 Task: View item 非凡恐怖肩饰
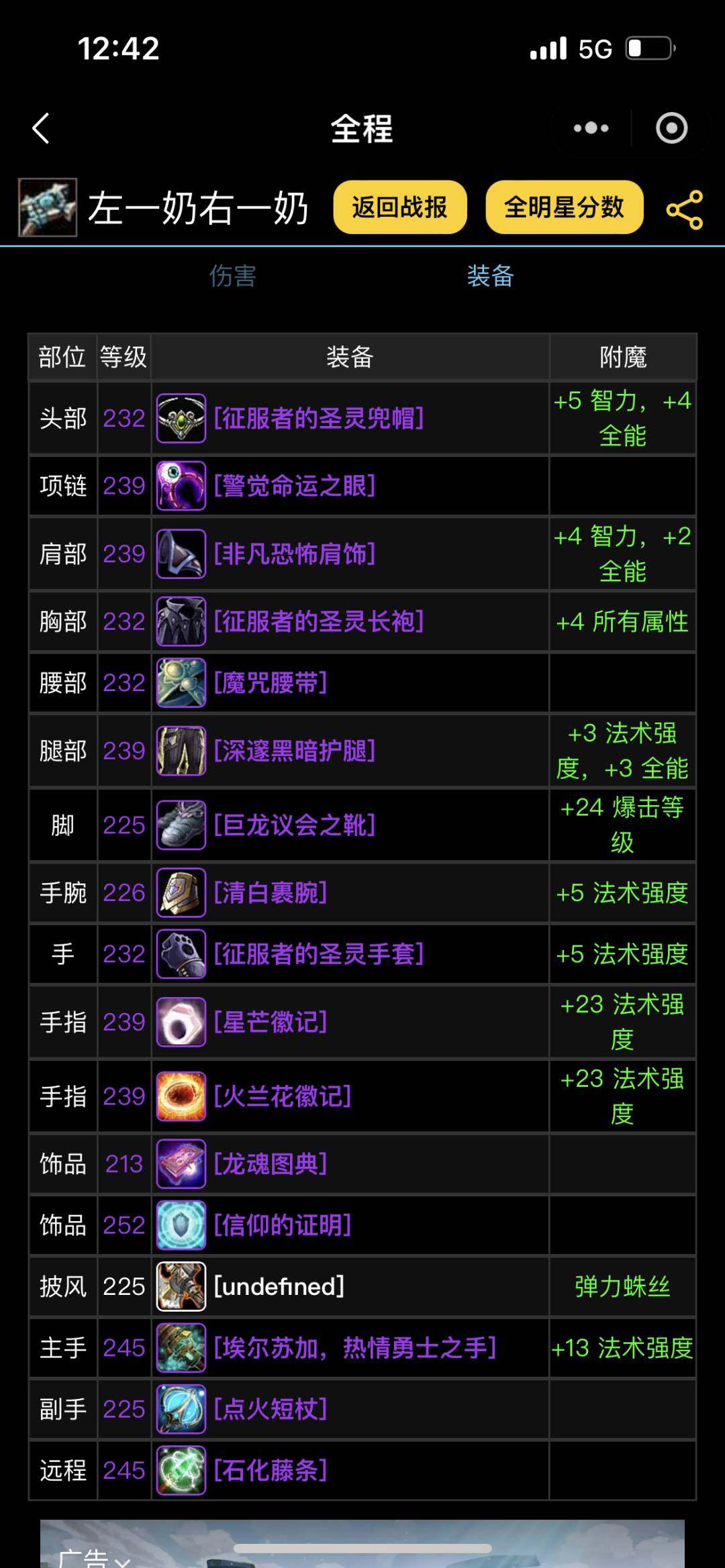coord(294,554)
